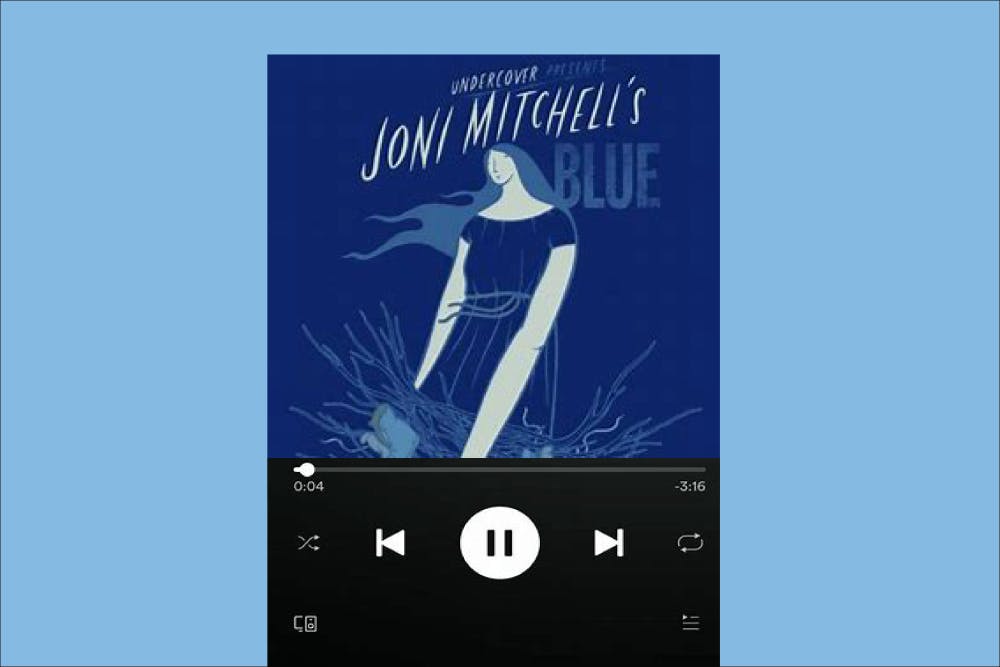Viewport: 1000px width, 667px height.
Task: Skip to the next track
Action: (x=608, y=543)
